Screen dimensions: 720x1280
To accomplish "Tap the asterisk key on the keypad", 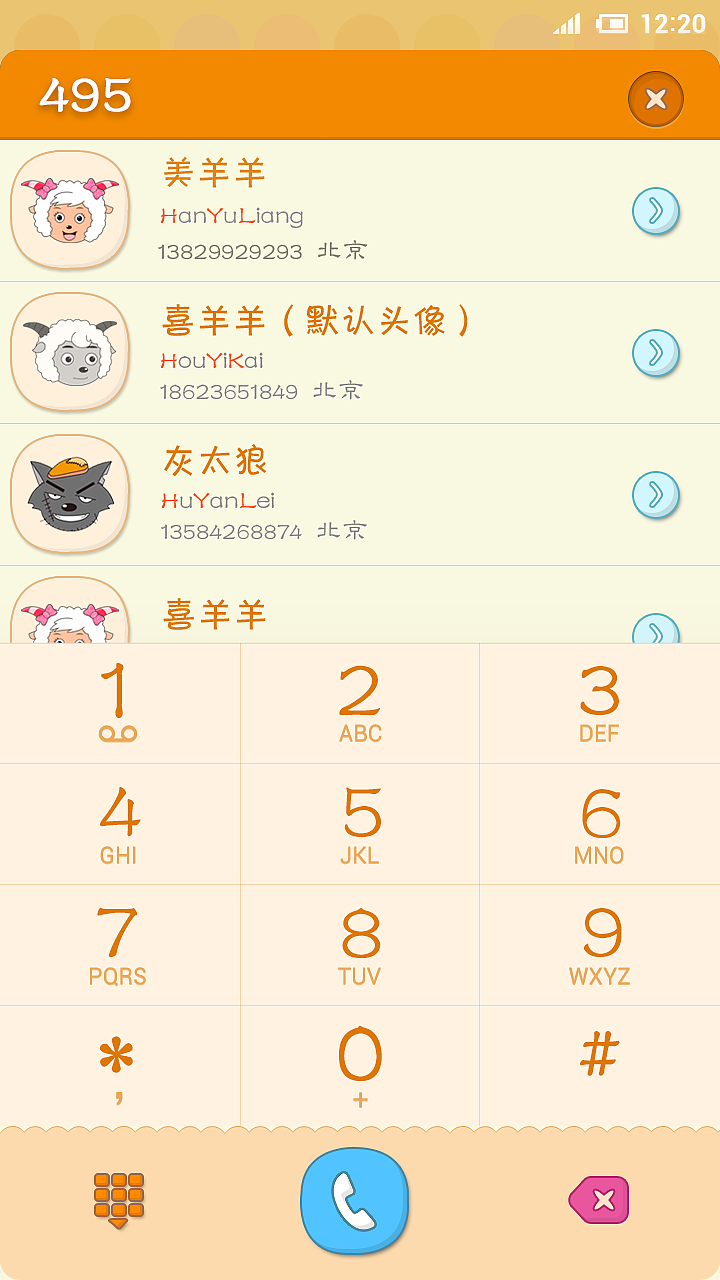I will [118, 1061].
